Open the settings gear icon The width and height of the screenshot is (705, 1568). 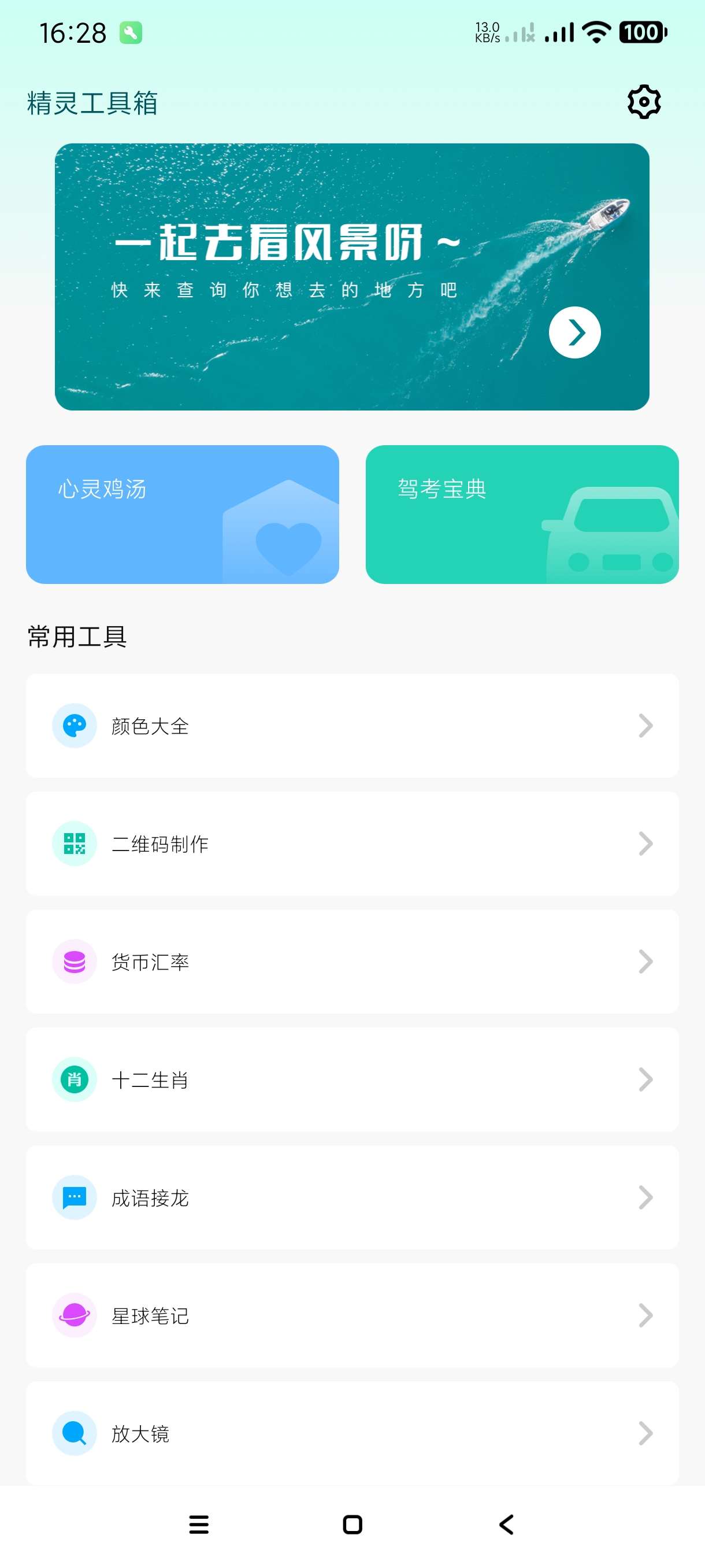644,102
